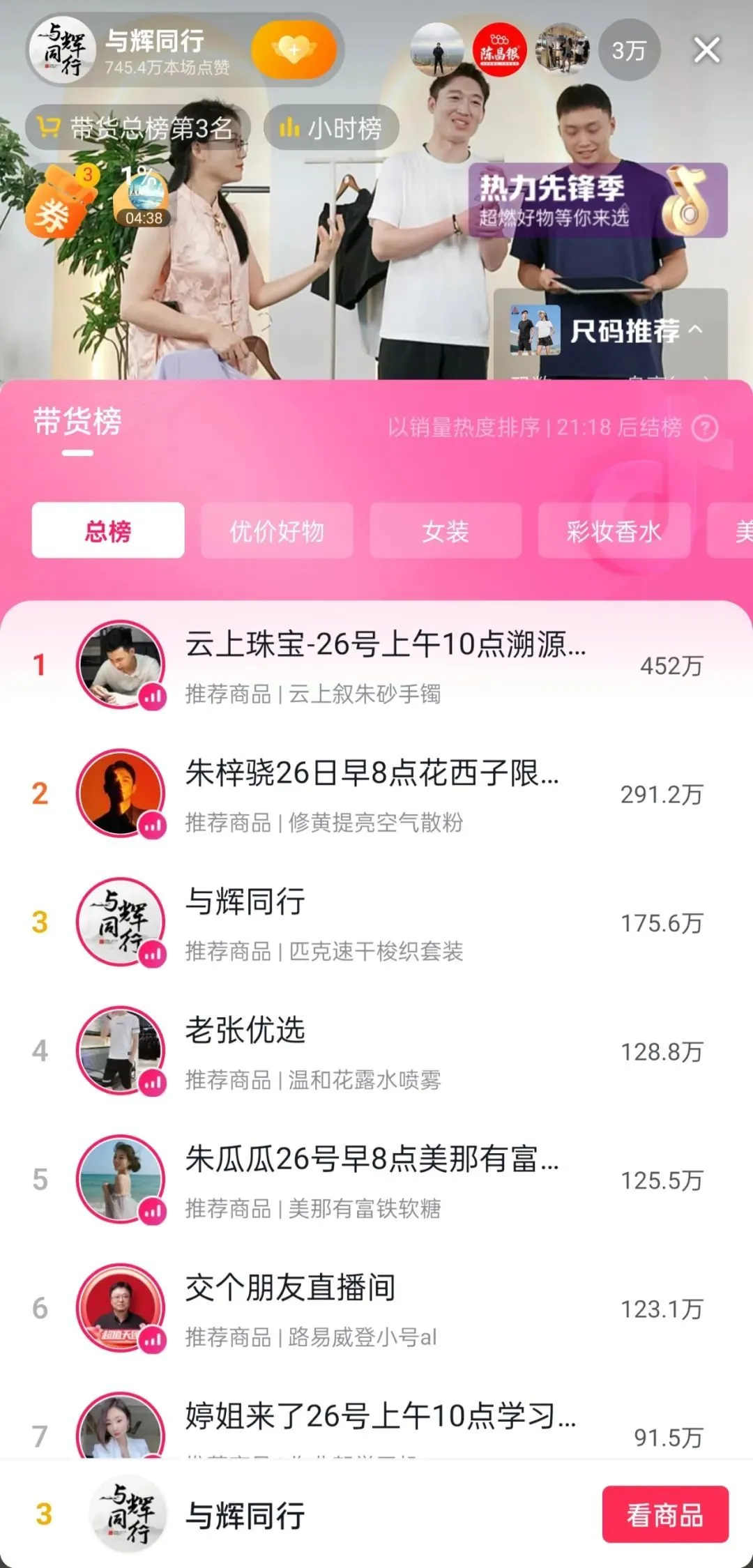Select the 总榜 category tab

pos(108,531)
